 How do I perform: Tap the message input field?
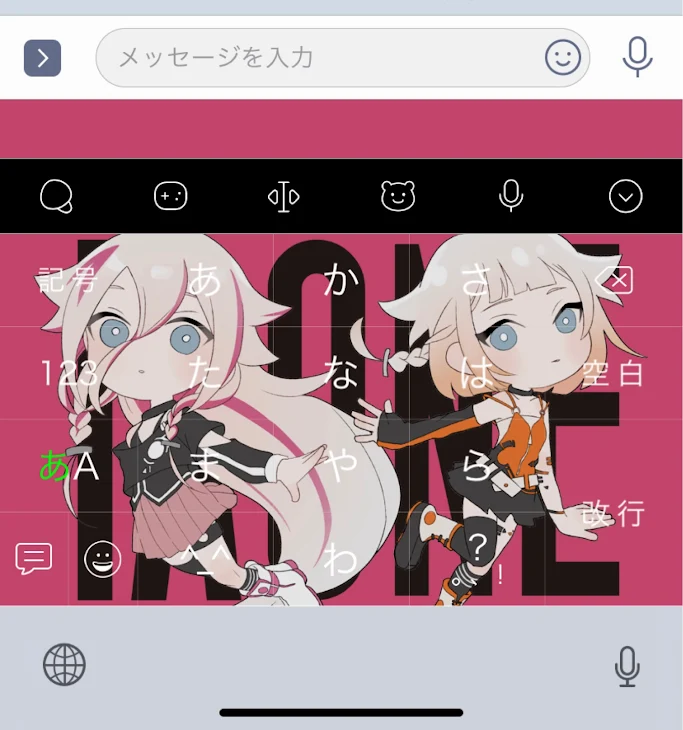click(343, 58)
